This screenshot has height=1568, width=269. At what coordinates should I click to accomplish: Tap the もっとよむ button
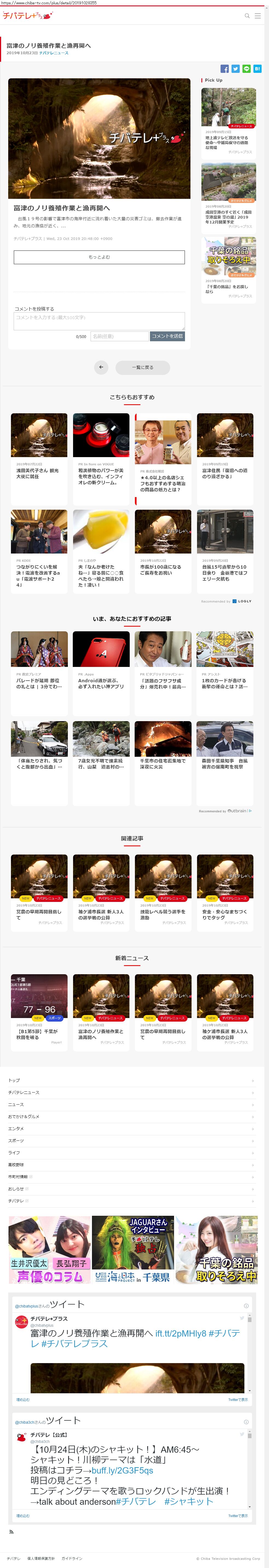[x=99, y=257]
